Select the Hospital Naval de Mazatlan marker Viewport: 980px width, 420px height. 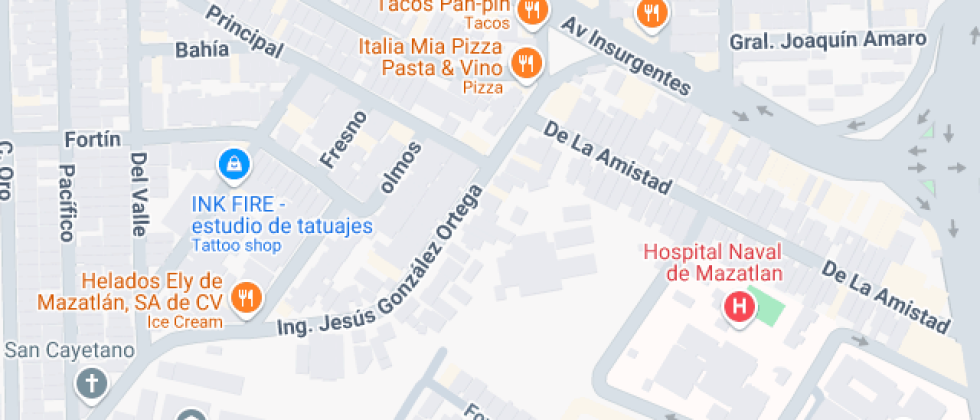coord(738,306)
